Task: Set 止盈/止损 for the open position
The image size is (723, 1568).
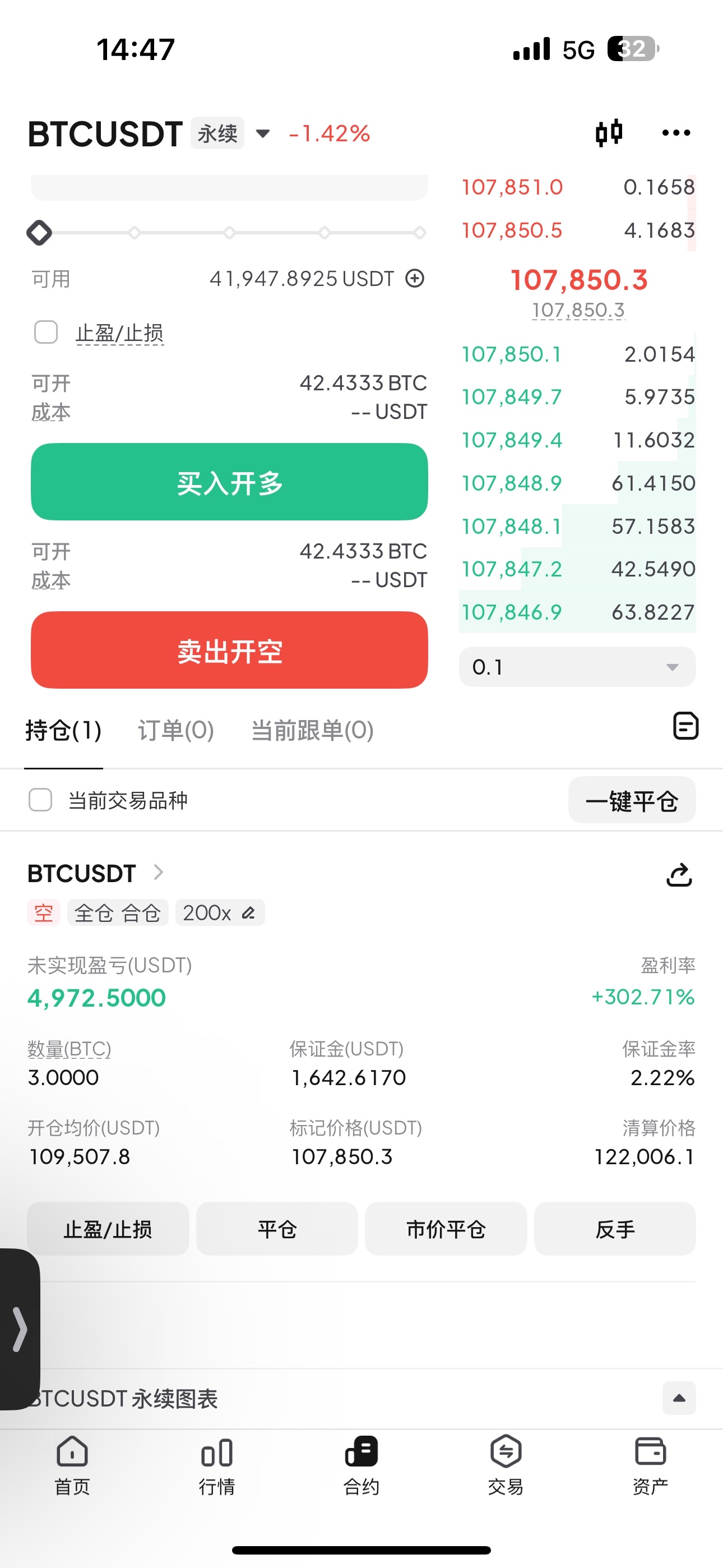Action: coord(108,1229)
